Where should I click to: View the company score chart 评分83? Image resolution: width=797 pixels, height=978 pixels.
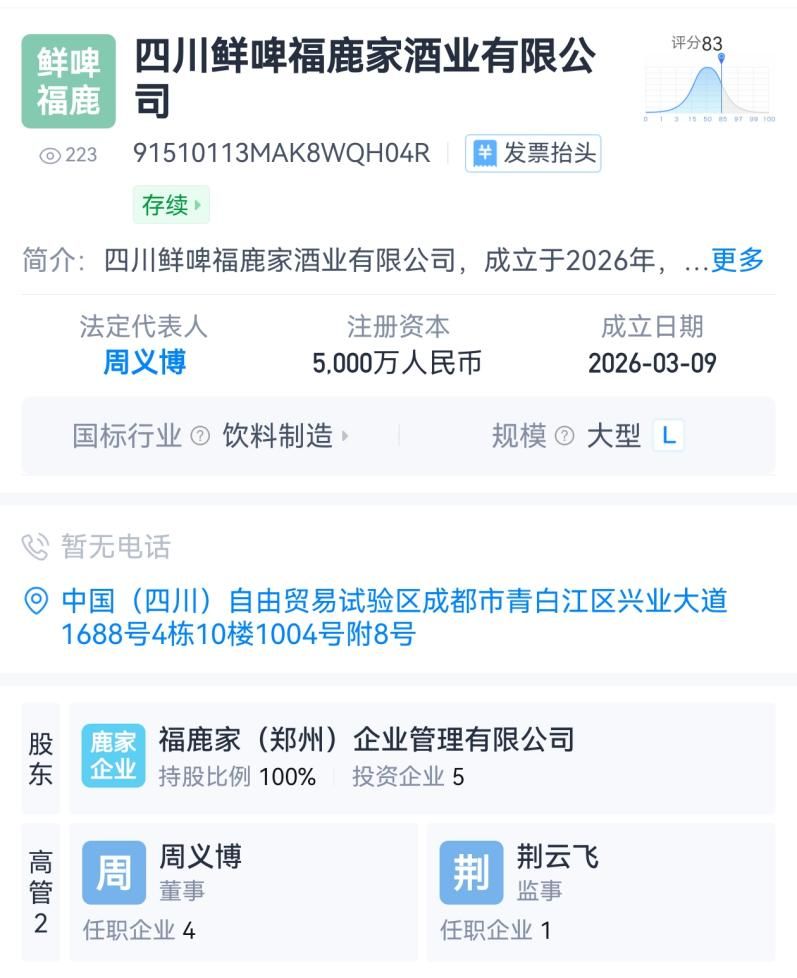click(708, 82)
